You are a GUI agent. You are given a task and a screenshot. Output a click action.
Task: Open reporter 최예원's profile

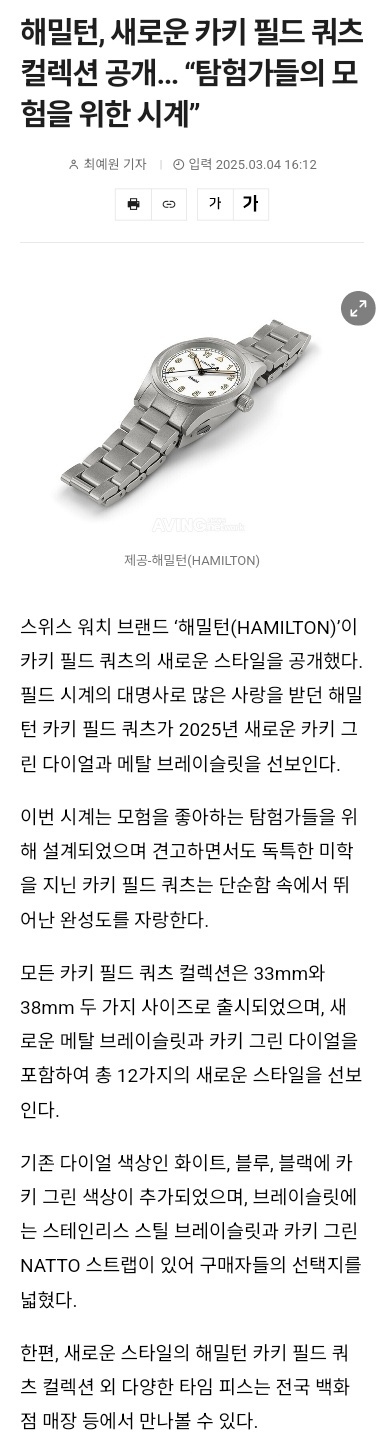108,164
